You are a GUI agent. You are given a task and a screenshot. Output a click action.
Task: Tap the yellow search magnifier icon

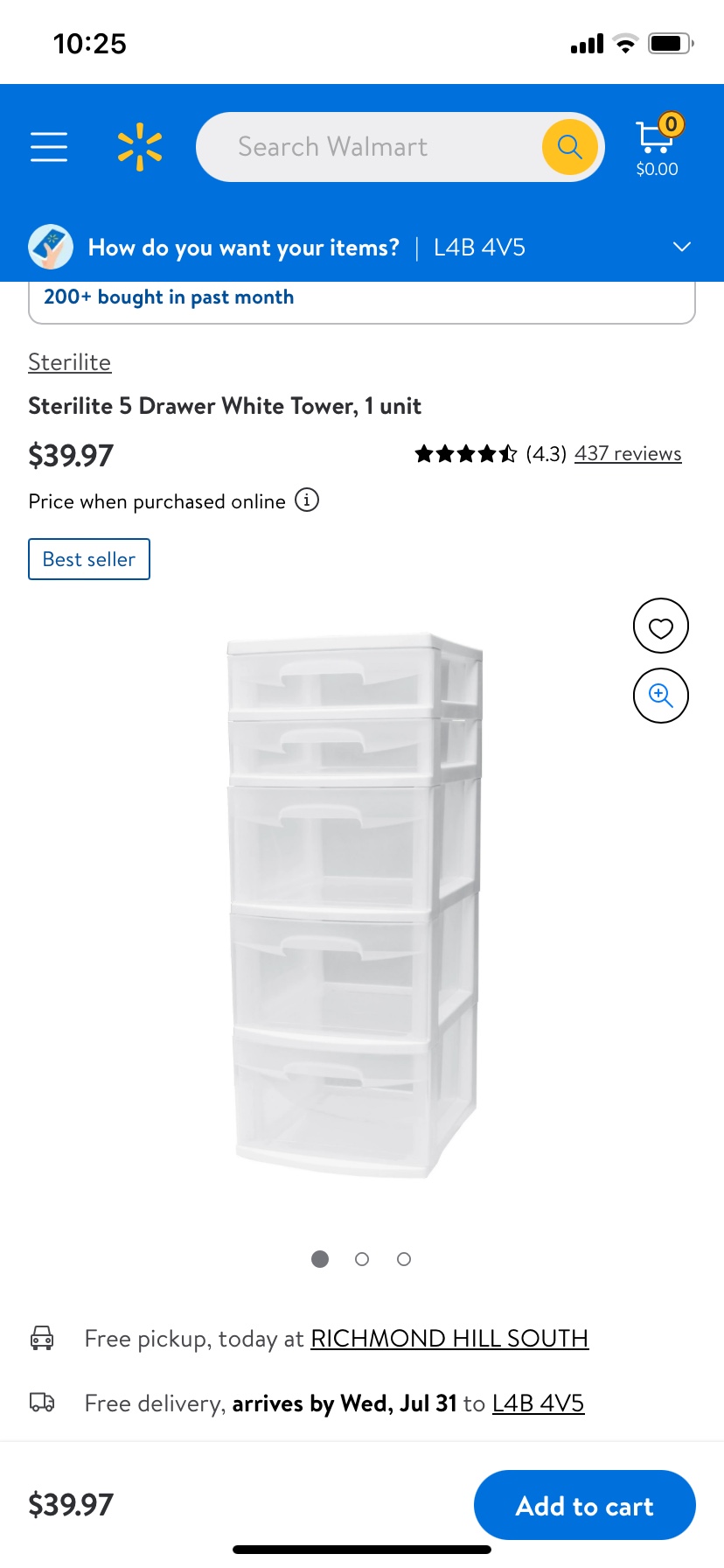click(x=569, y=147)
